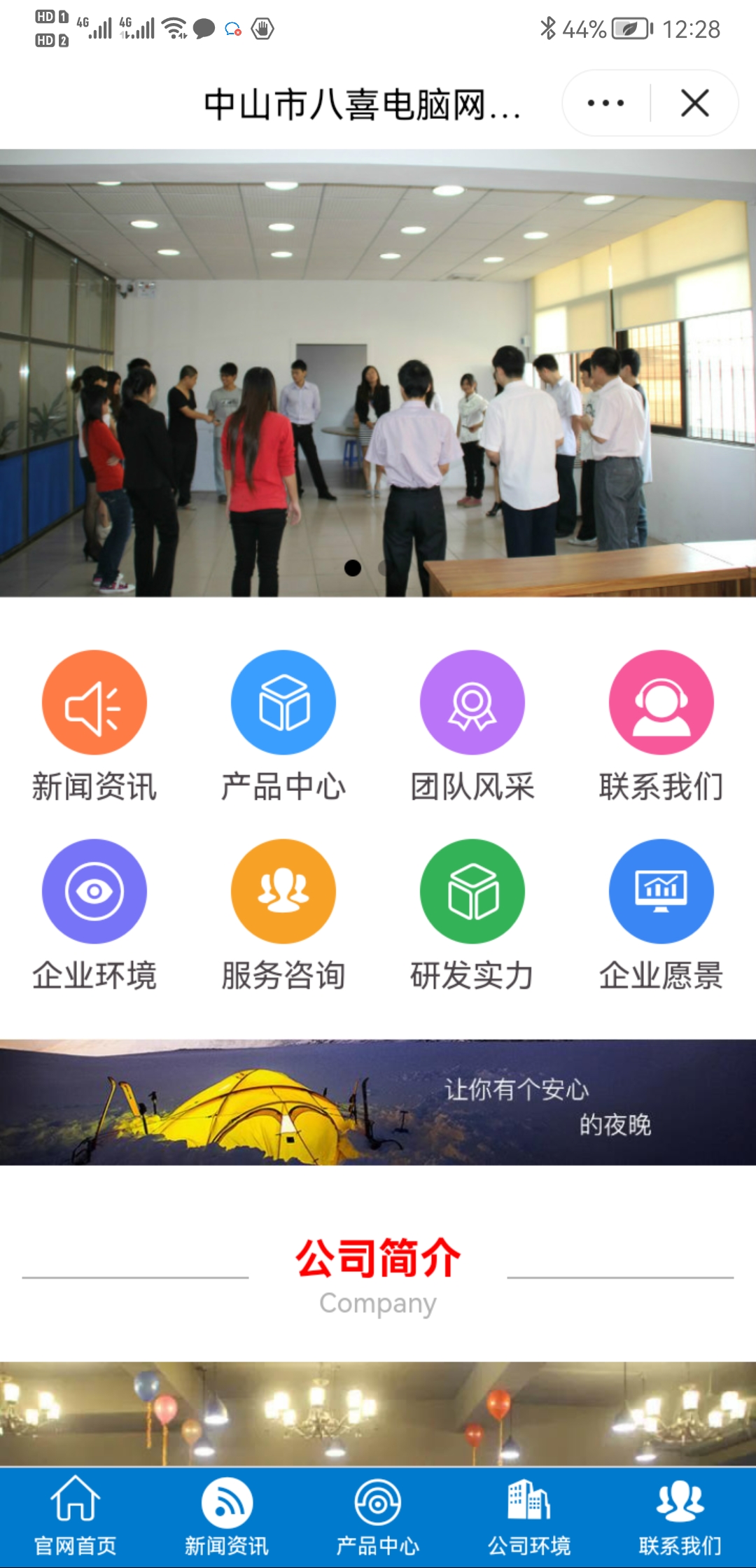View 企业环境 via the eye icon
Viewport: 756px width, 1568px height.
pyautogui.click(x=94, y=892)
